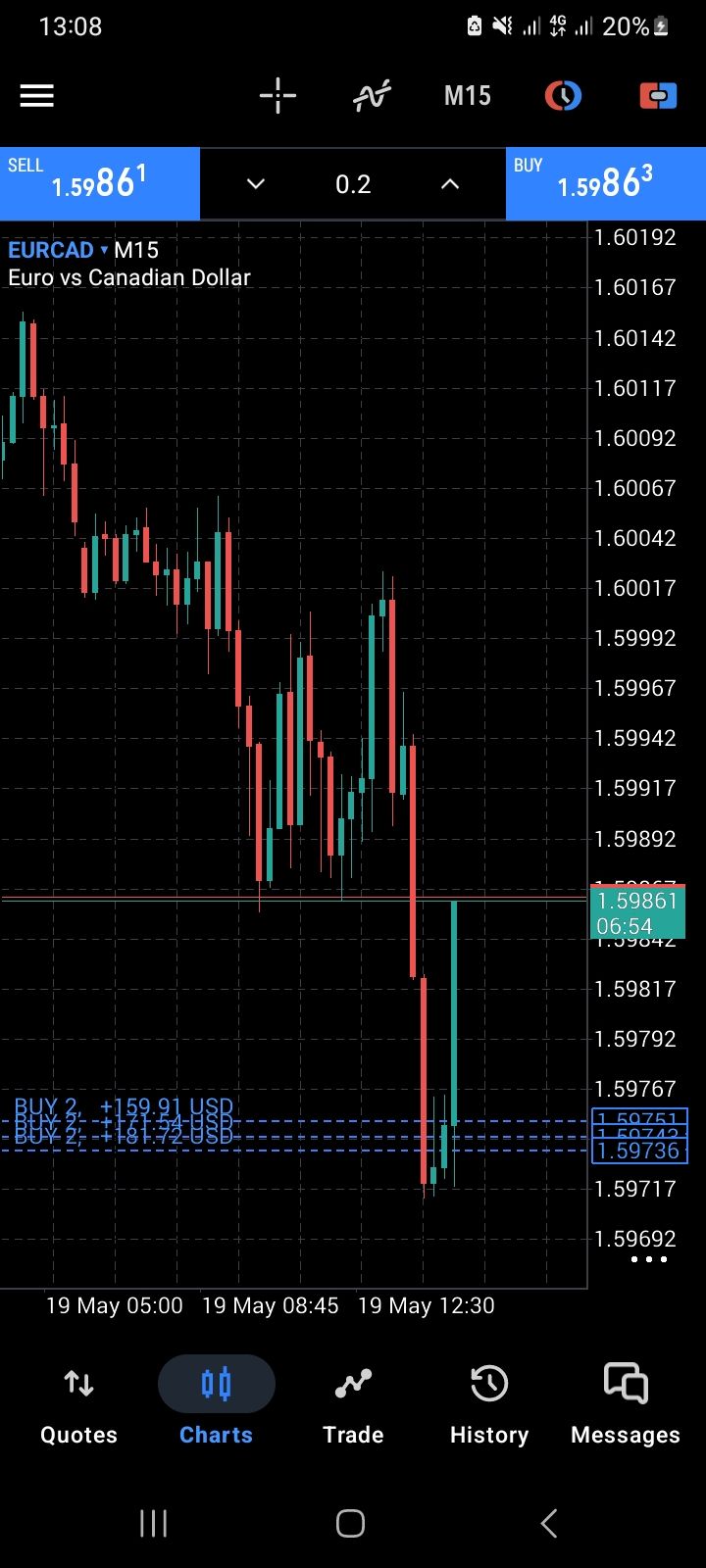Open the chart objects icon

563,96
